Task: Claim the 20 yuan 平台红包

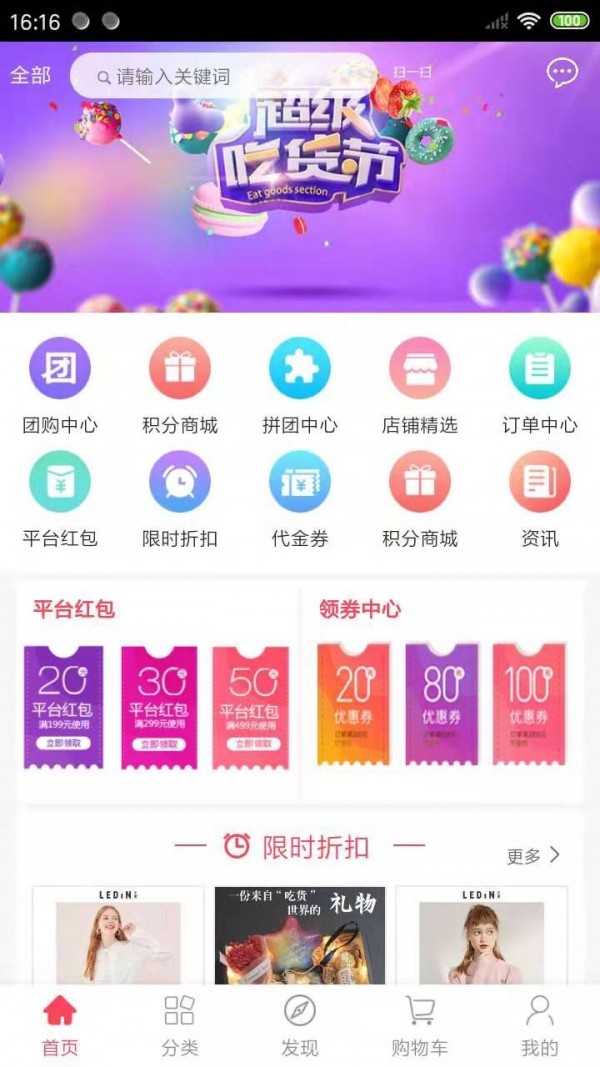Action: point(63,743)
